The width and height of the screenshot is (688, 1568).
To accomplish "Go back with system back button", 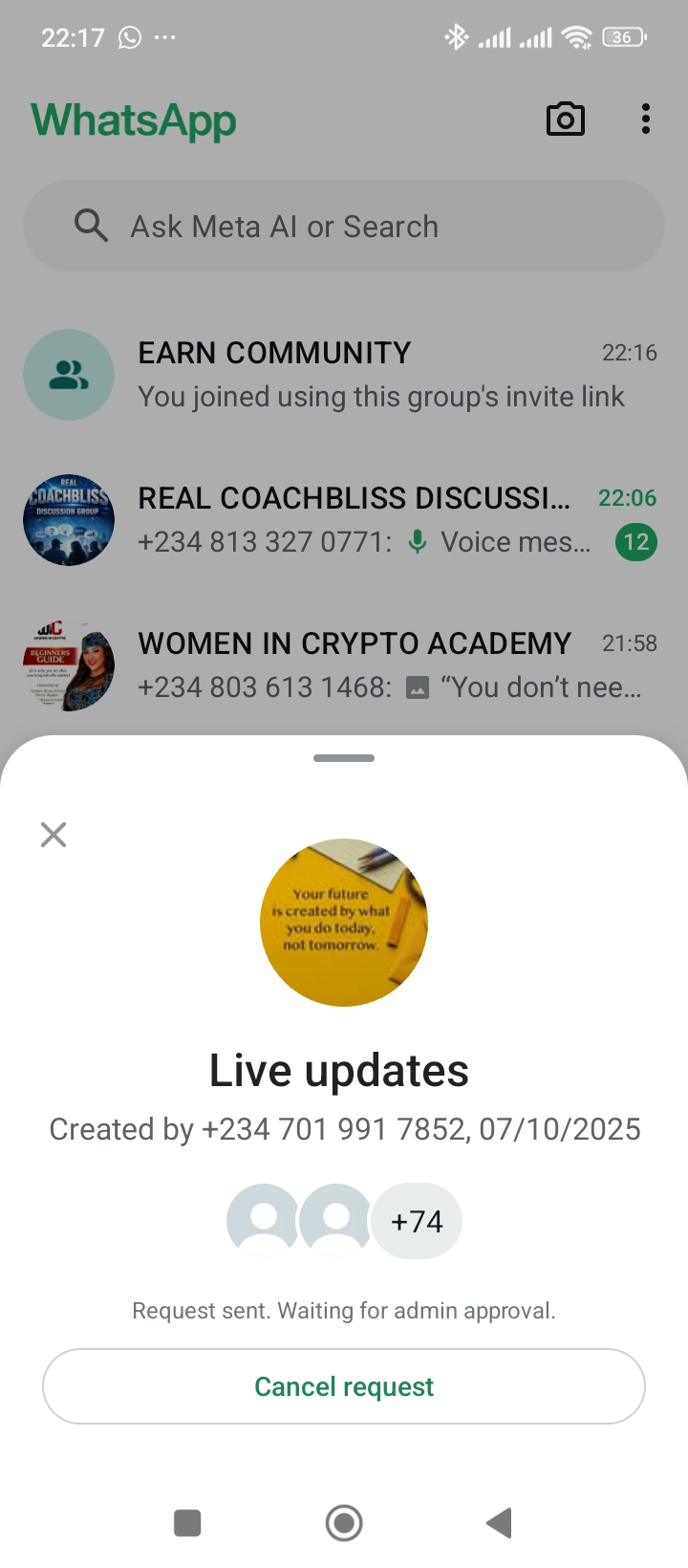I will [500, 1523].
